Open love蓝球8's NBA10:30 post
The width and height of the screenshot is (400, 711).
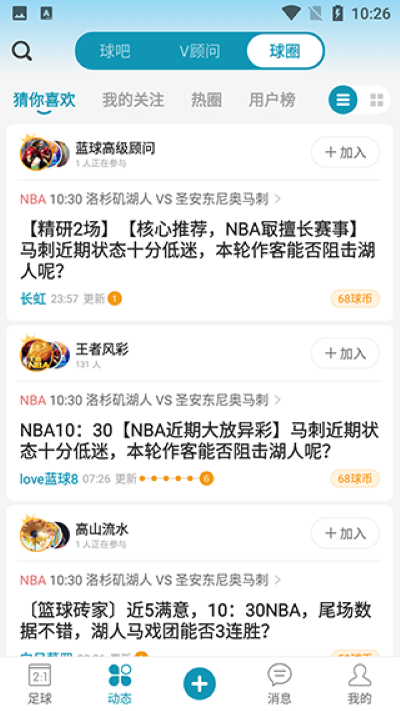pyautogui.click(x=200, y=441)
